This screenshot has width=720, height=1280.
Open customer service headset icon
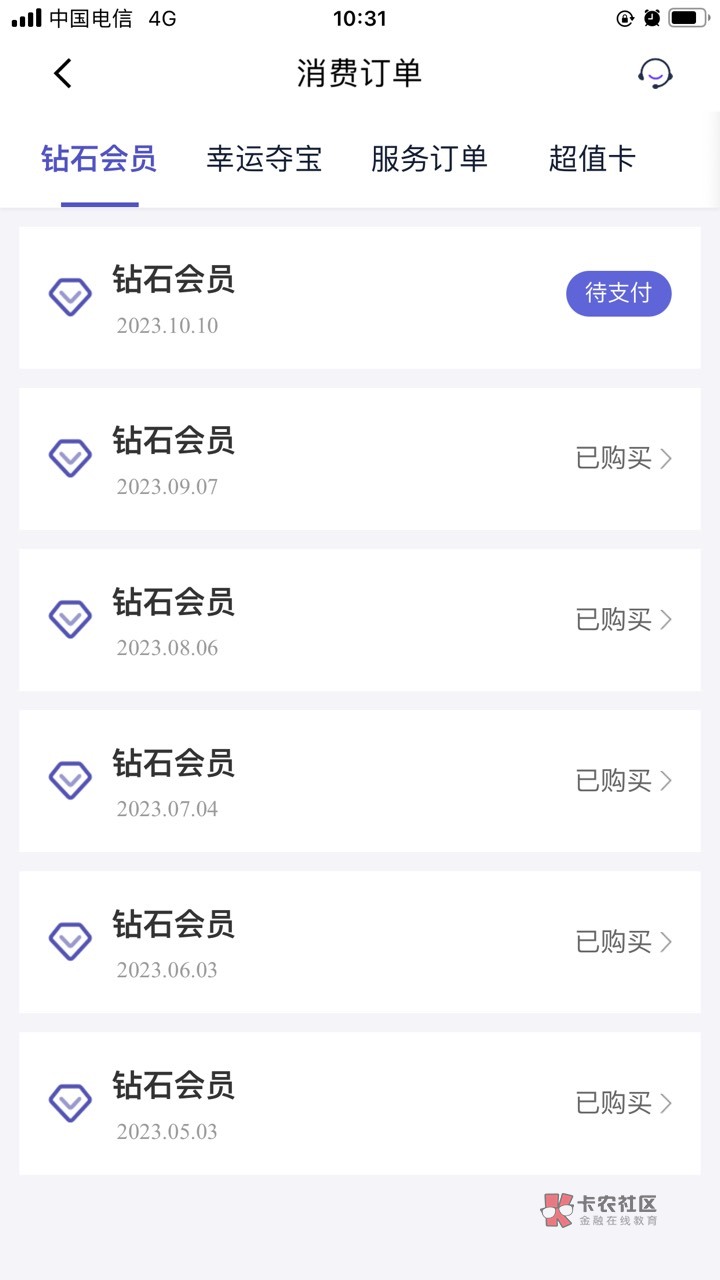[655, 73]
